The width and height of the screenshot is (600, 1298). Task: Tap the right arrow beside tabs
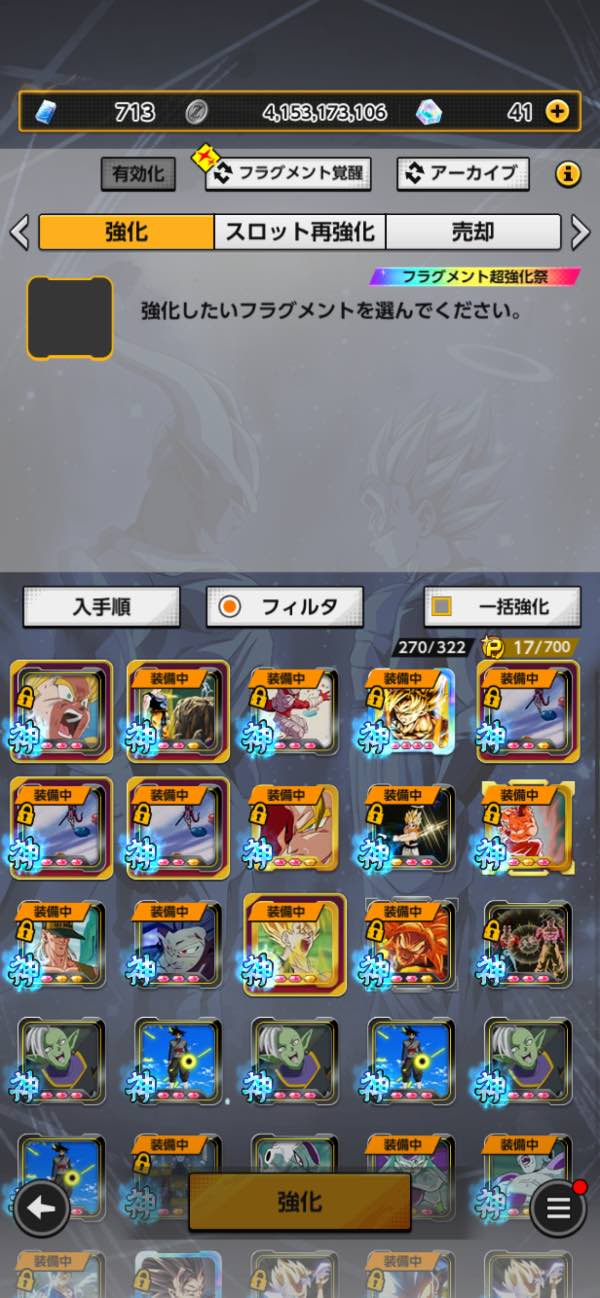580,232
